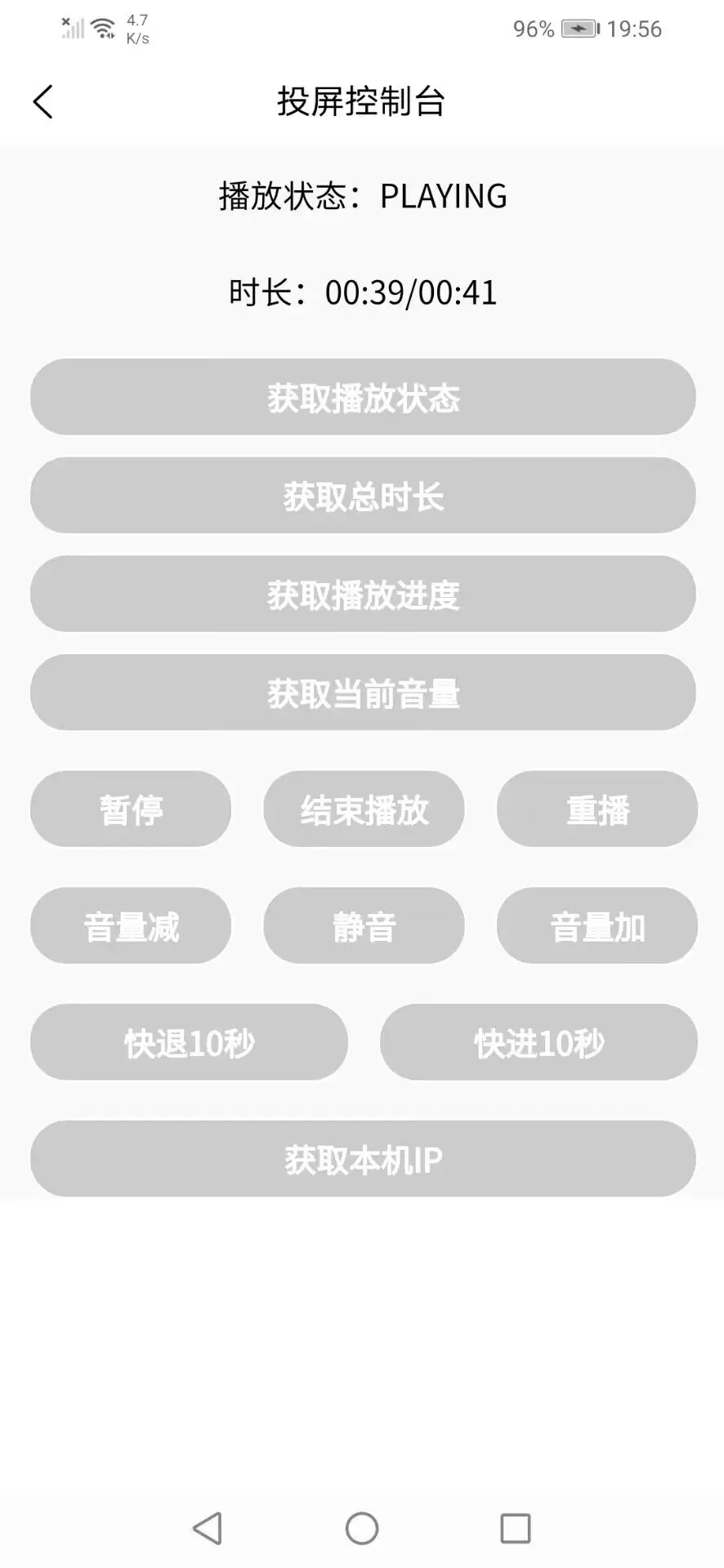Replay the video with 重播

[x=597, y=809]
